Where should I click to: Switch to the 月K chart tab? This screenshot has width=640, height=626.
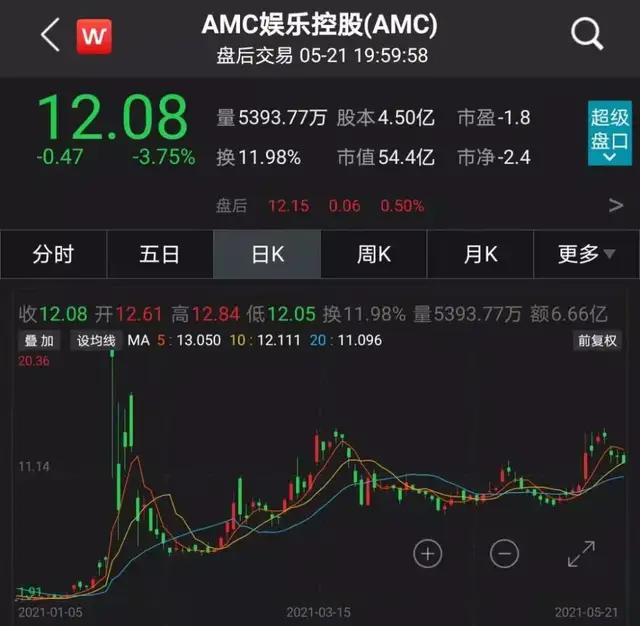(x=480, y=255)
